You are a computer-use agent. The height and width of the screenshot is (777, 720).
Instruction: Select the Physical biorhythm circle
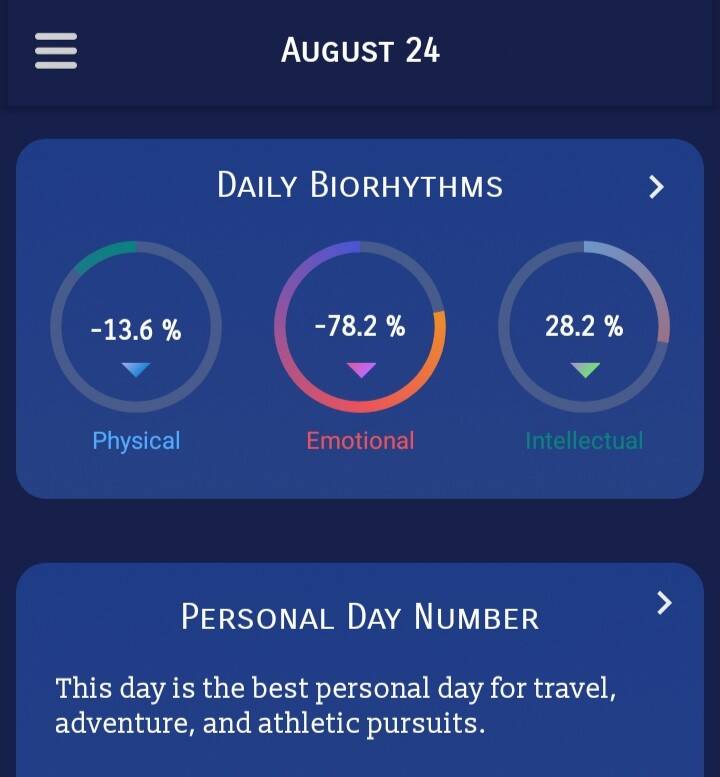pos(136,327)
